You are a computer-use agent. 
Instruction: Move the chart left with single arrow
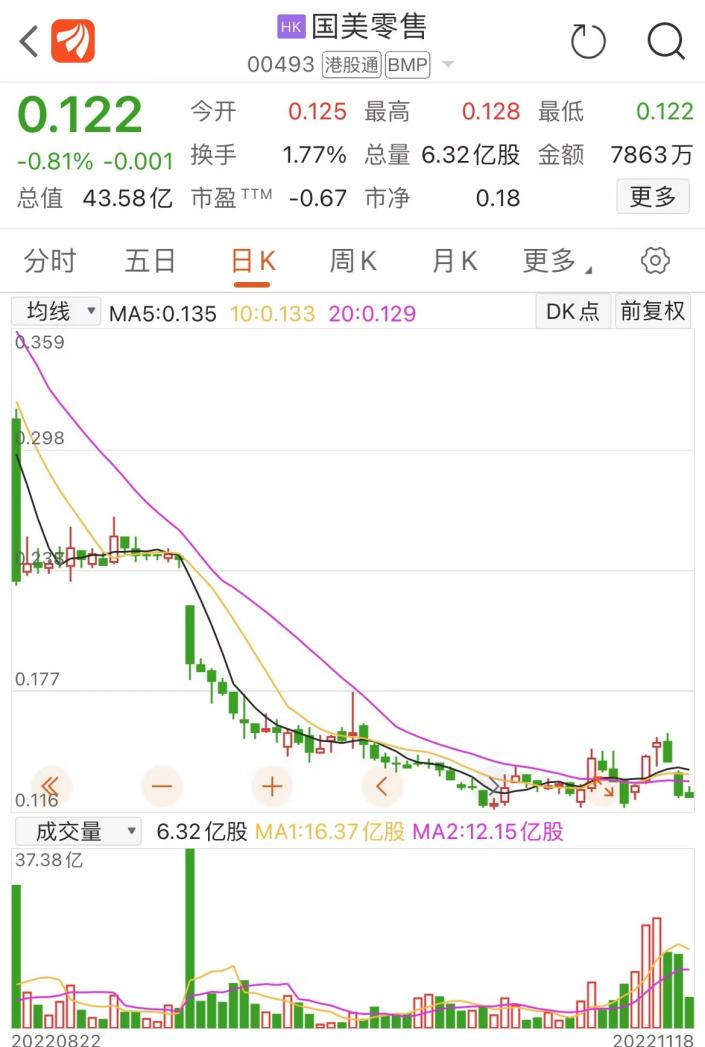tap(382, 785)
